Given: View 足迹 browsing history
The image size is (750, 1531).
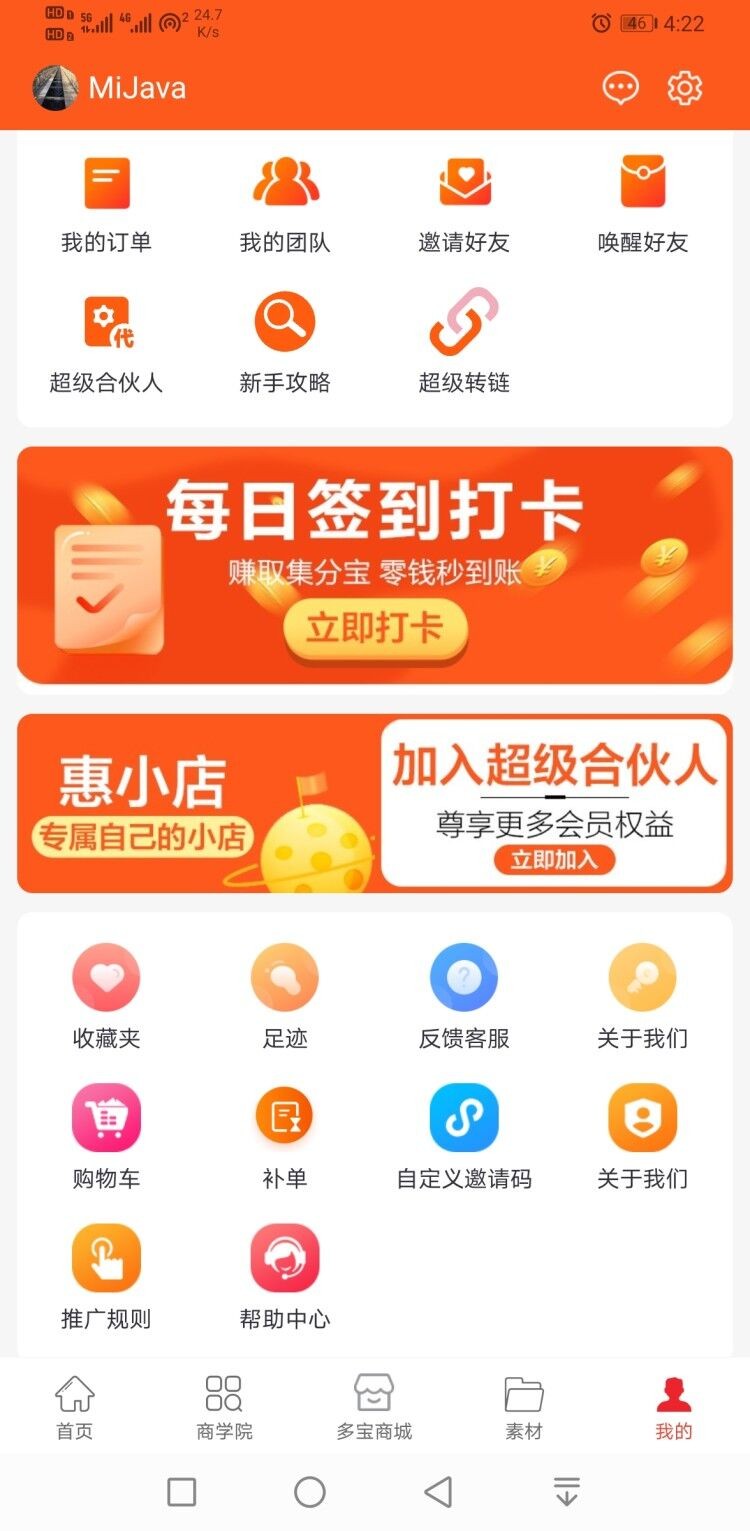Looking at the screenshot, I should 285,996.
